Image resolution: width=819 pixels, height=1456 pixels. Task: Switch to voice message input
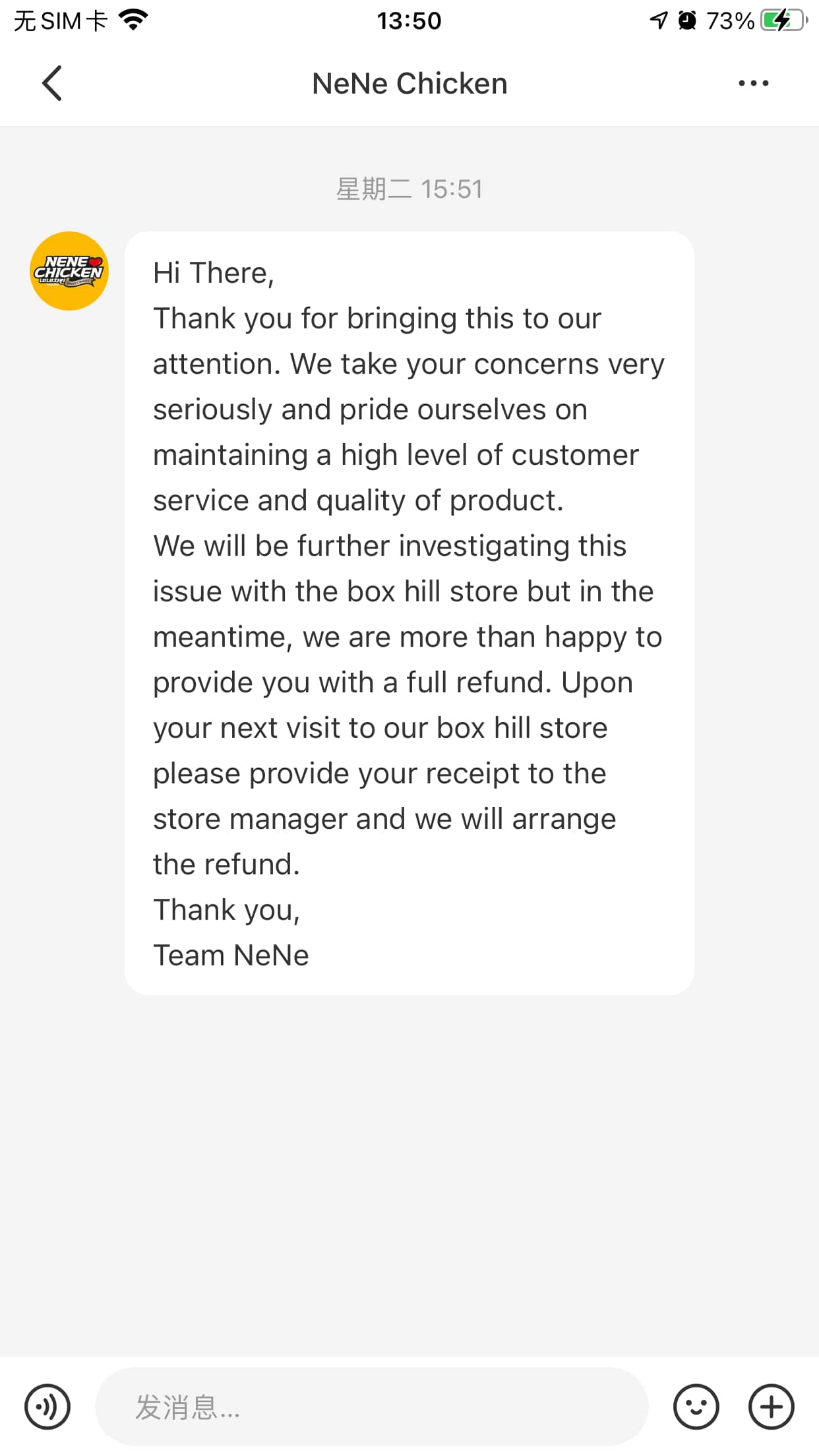(47, 1407)
